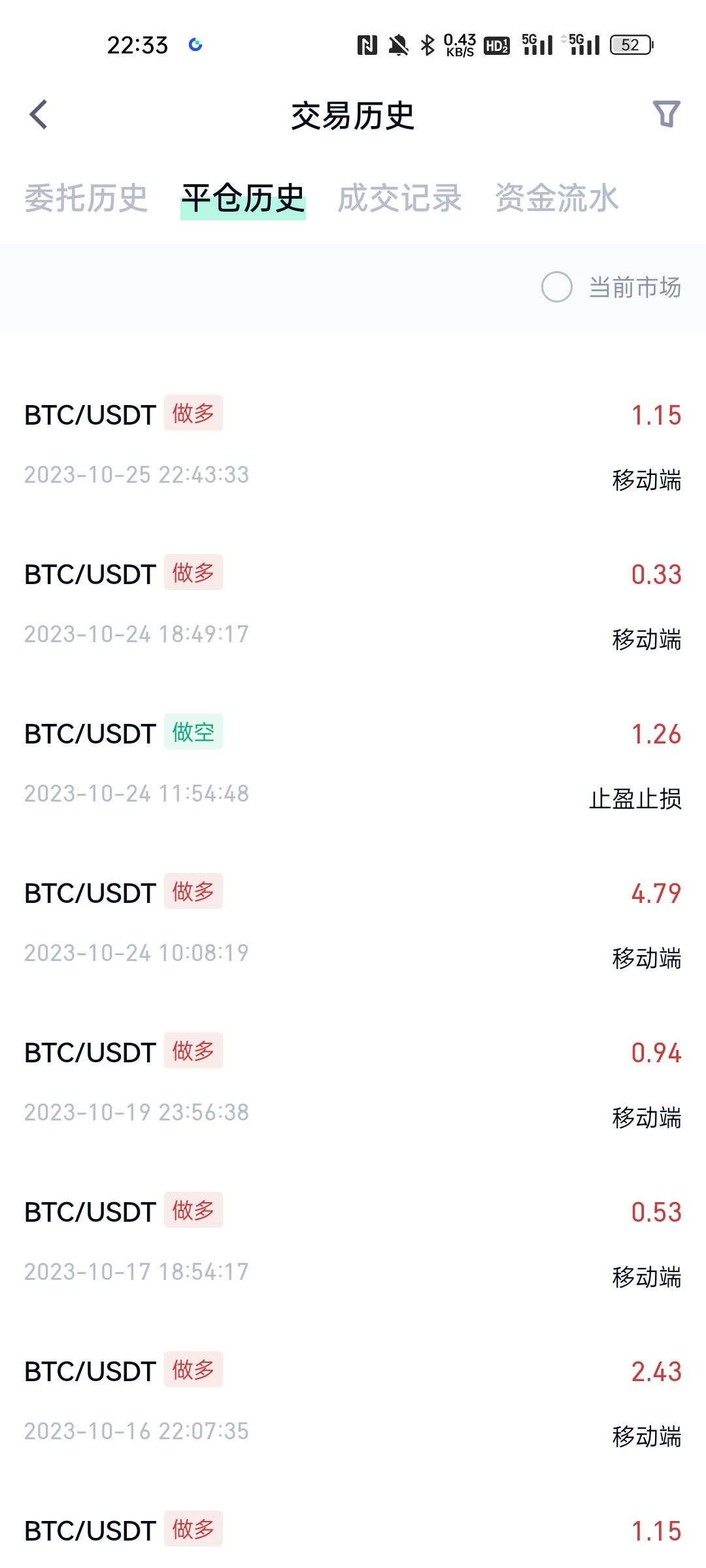
Task: Switch to the 委托历史 tab
Action: pos(86,198)
